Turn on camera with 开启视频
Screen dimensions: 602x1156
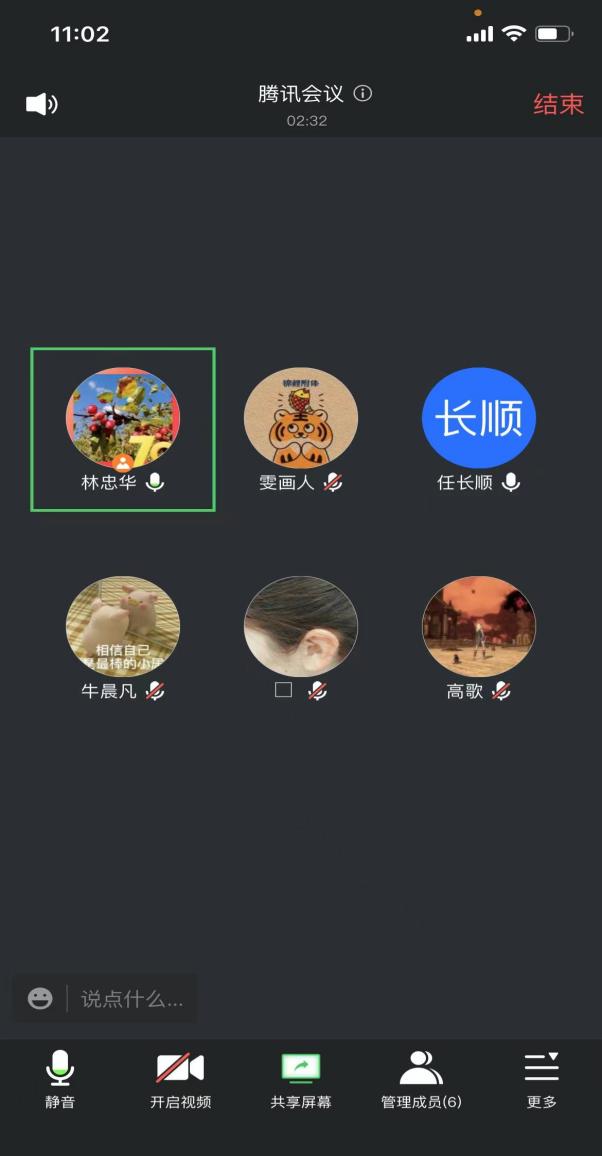coord(180,1080)
